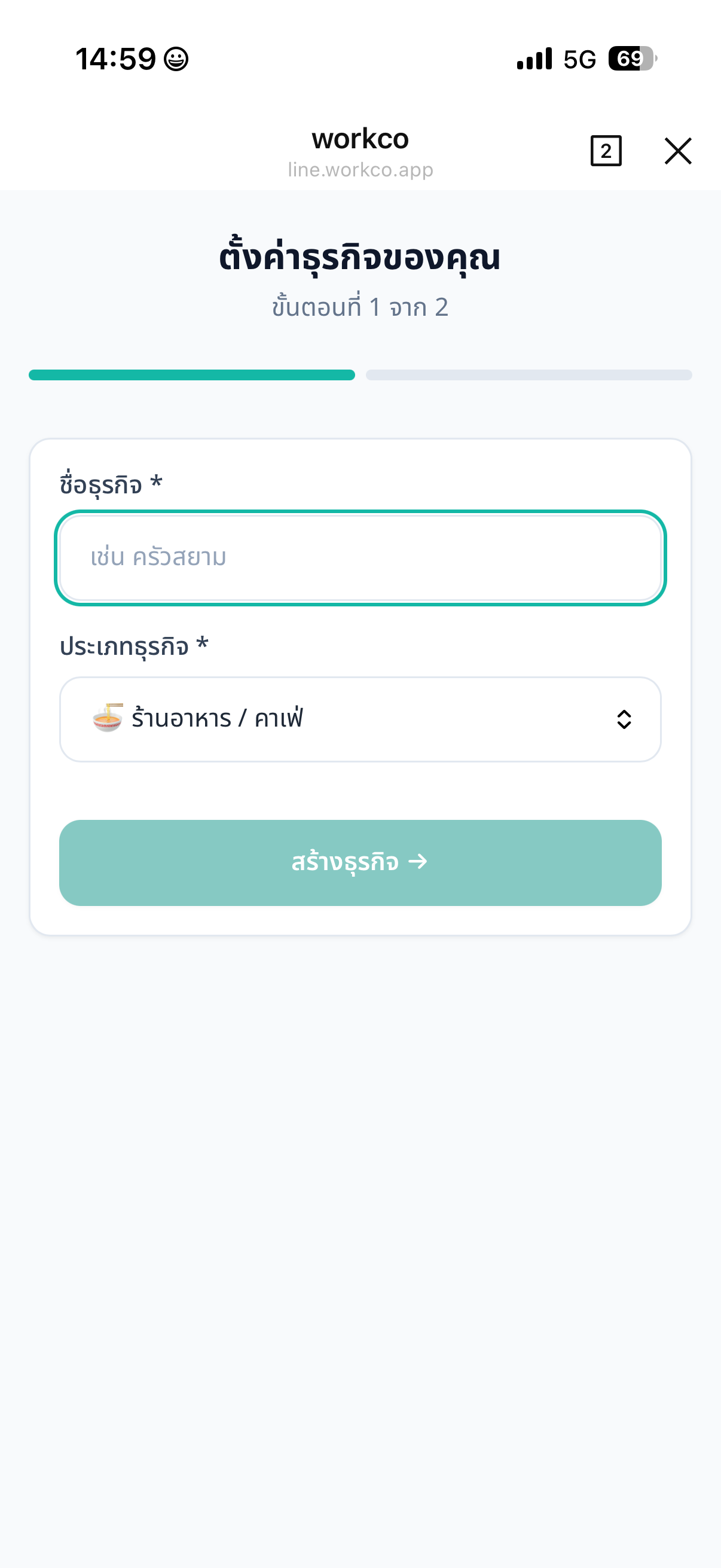721x1568 pixels.
Task: Click the smiley face emoji next to the clock
Action: tap(175, 59)
